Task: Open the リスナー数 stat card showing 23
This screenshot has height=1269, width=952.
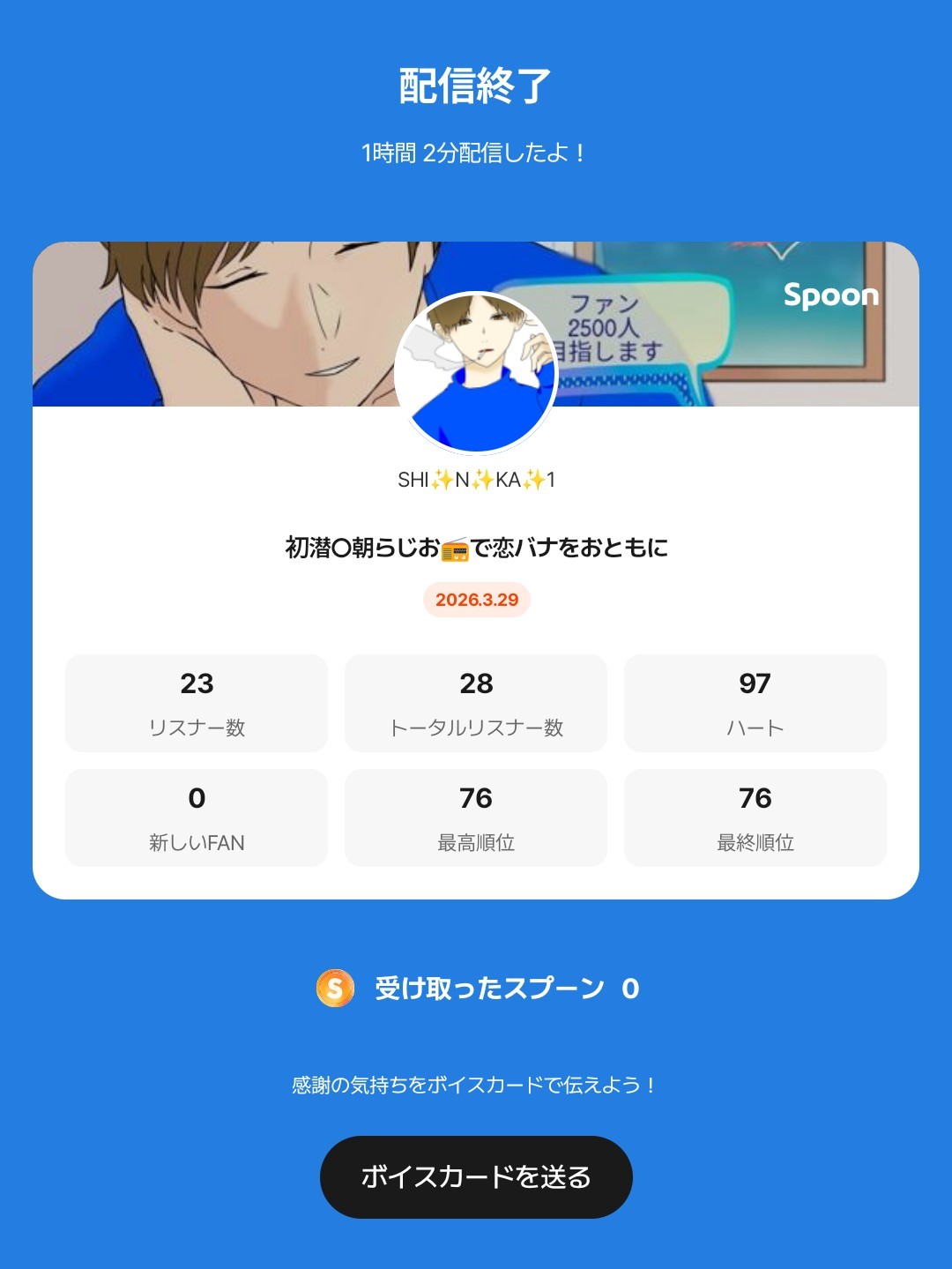Action: tap(197, 702)
